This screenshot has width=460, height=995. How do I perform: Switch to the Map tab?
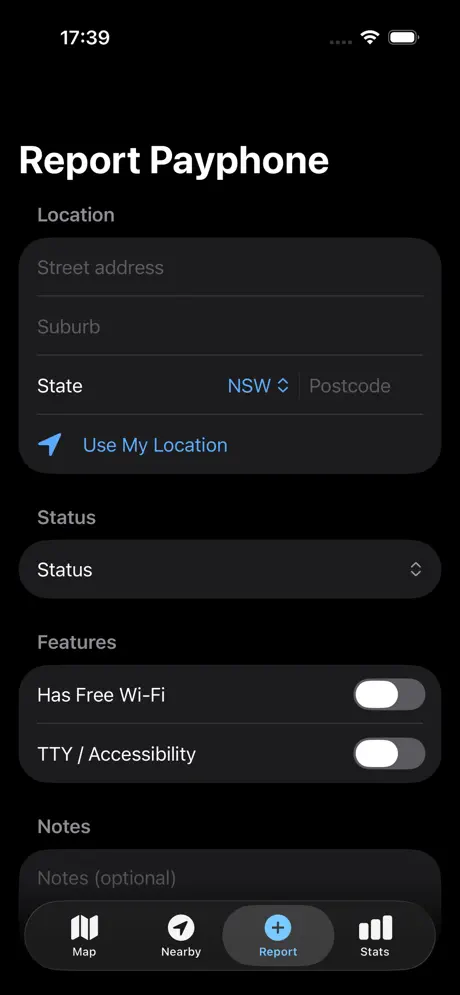tap(84, 935)
